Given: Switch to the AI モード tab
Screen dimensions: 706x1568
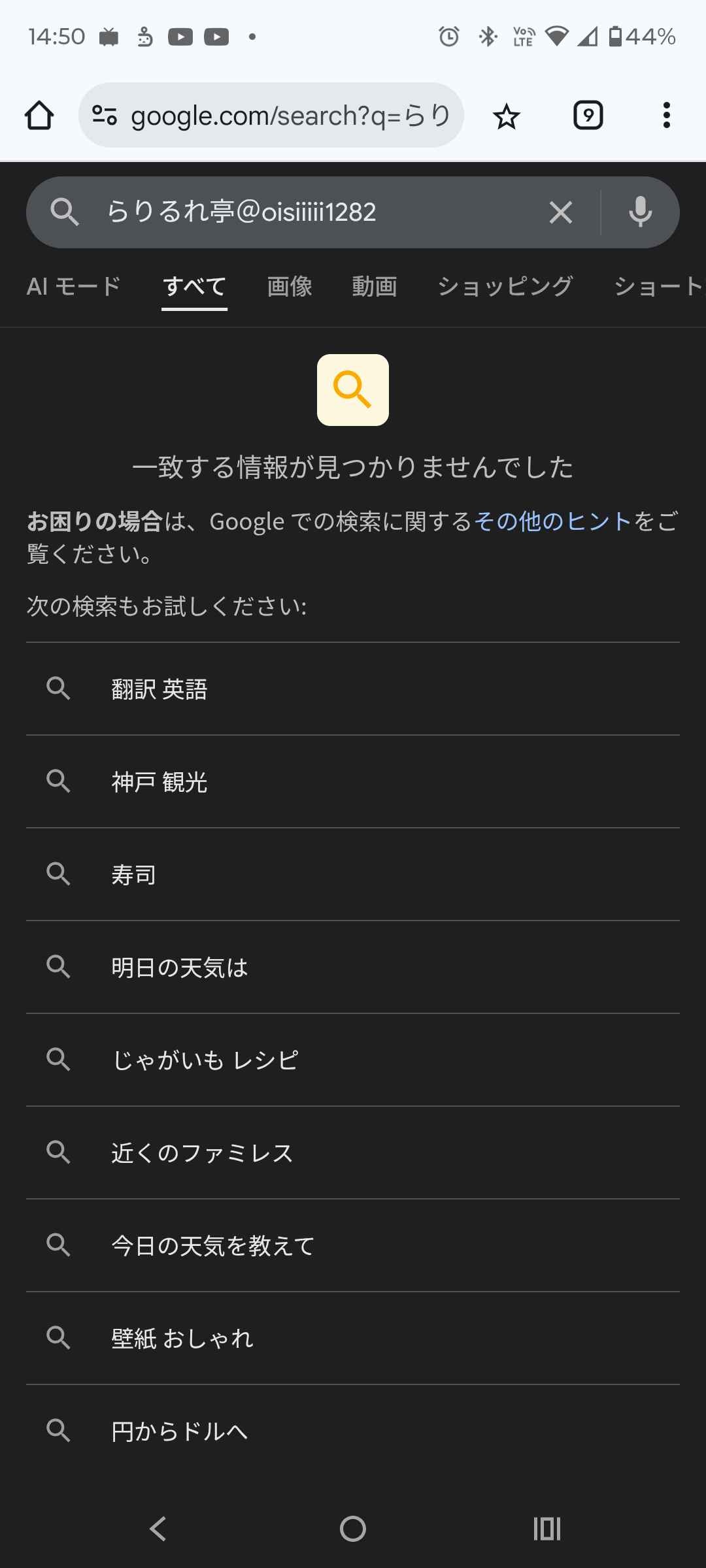Looking at the screenshot, I should pyautogui.click(x=73, y=286).
